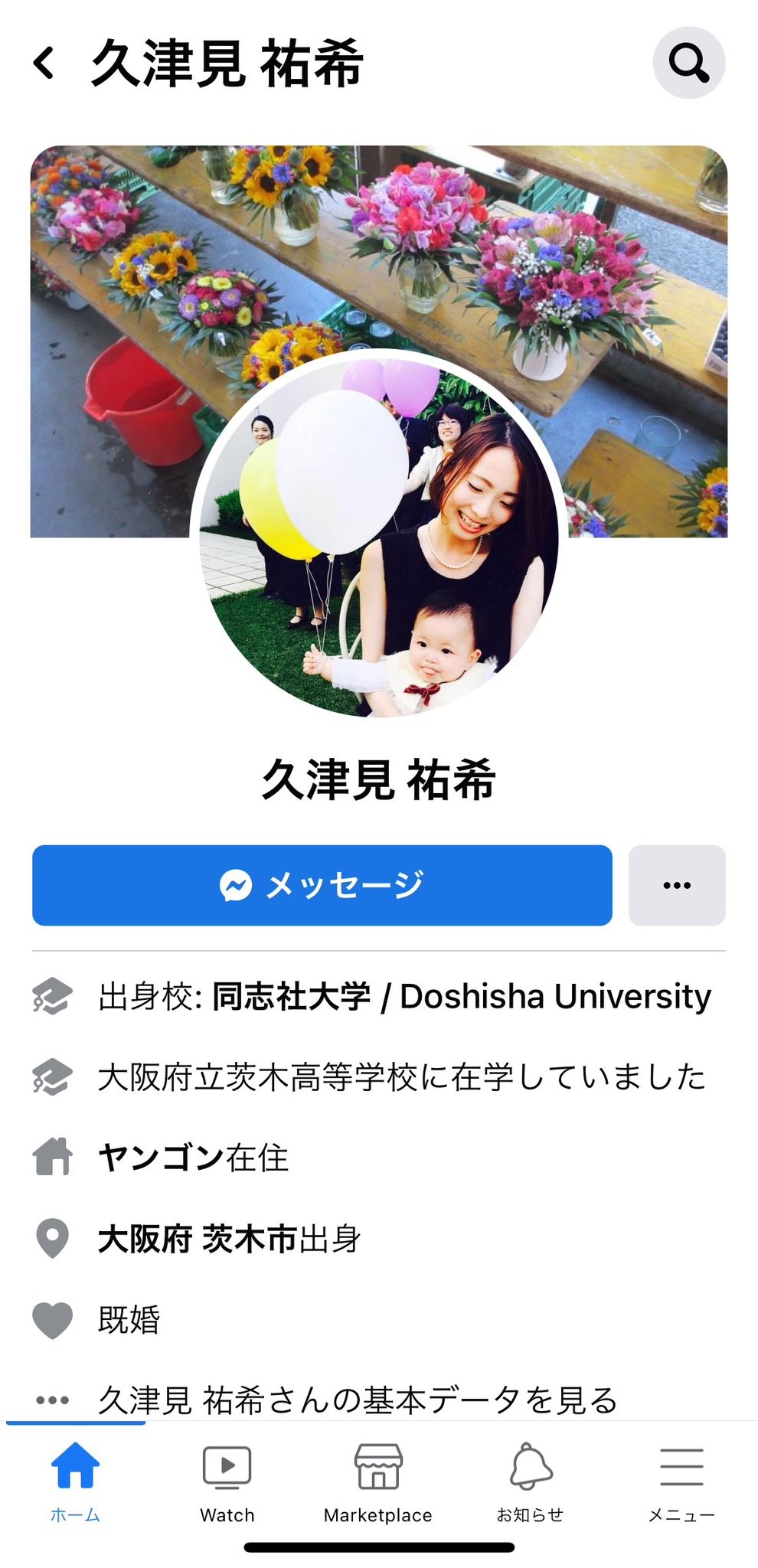Switch to the Watch tab
758x1568 pixels.
[x=227, y=1480]
